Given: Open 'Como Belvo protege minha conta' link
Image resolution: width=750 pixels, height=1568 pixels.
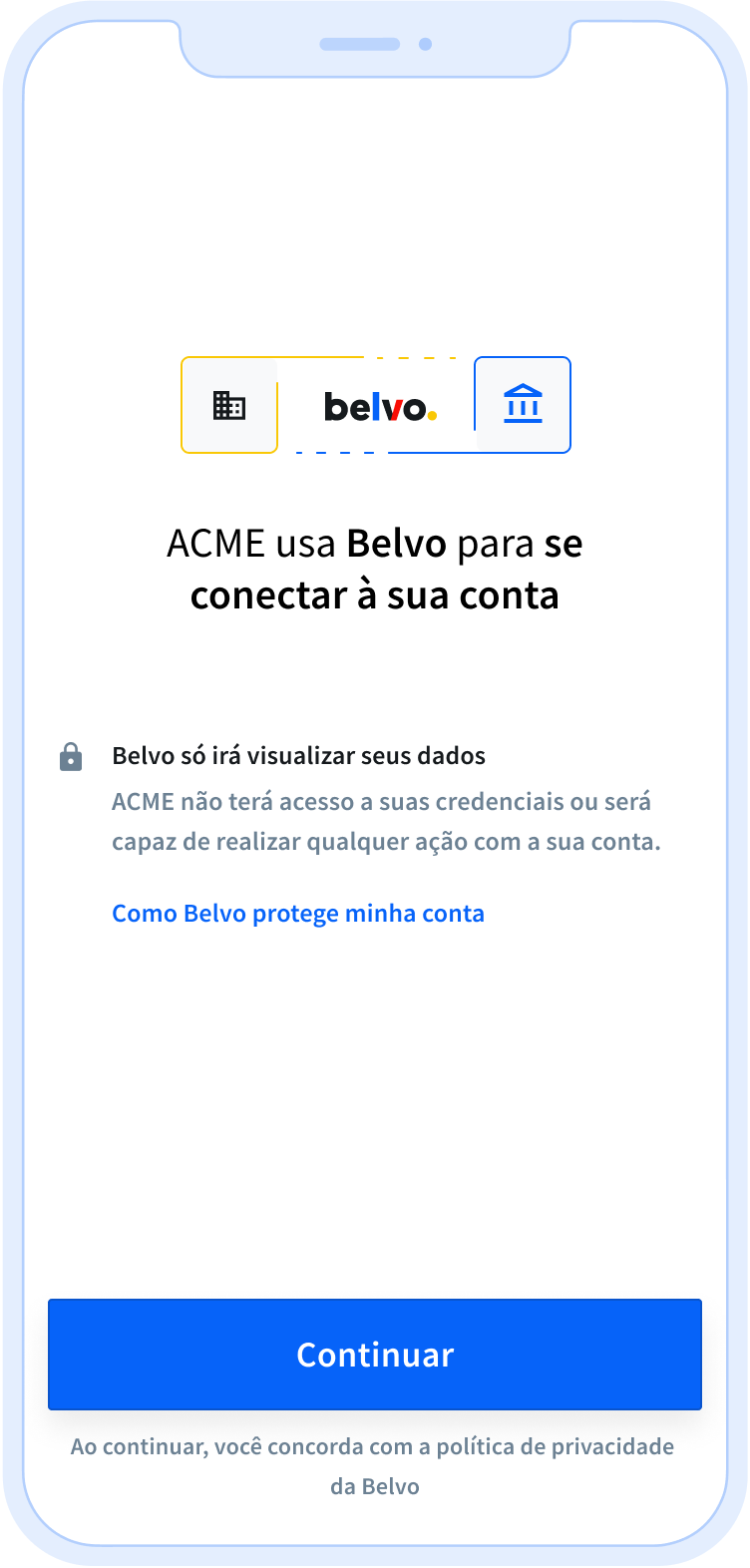Looking at the screenshot, I should tap(298, 914).
